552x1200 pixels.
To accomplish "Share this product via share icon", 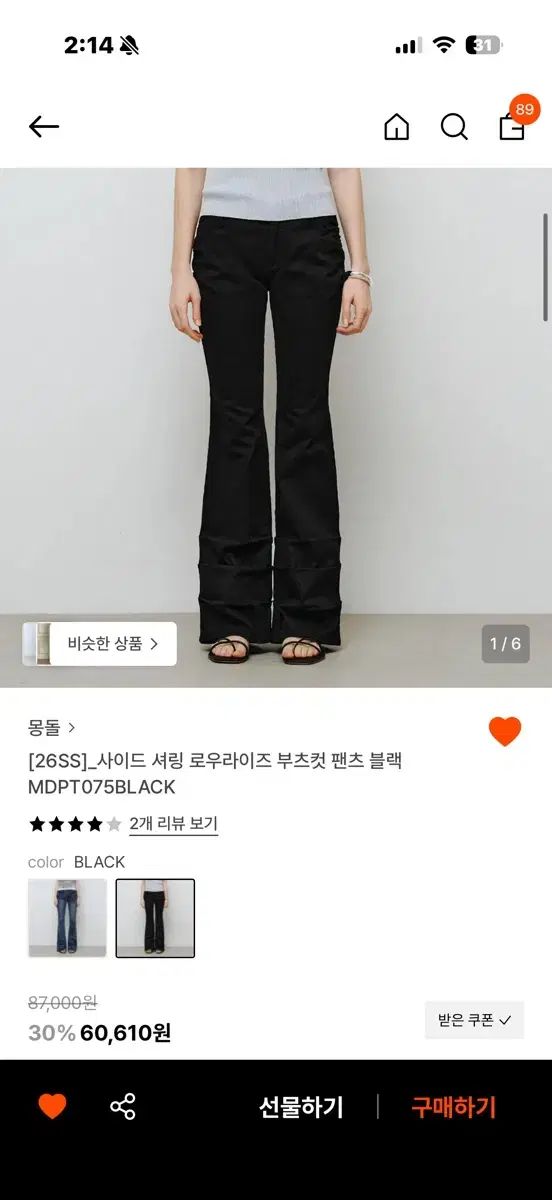I will point(123,1106).
